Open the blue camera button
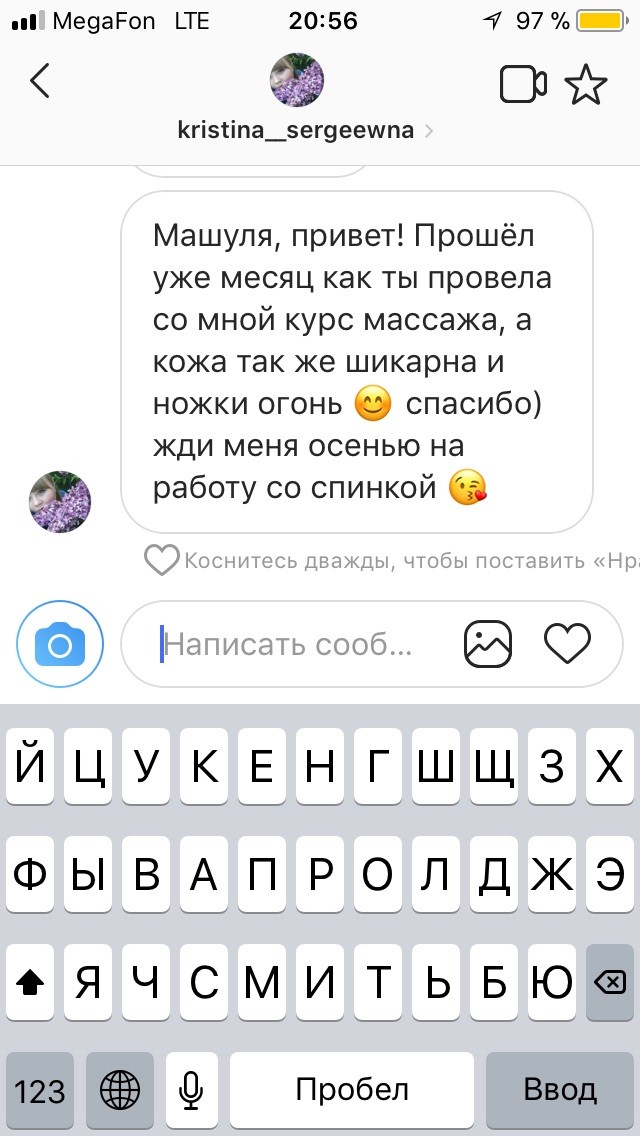The width and height of the screenshot is (640, 1136). click(59, 645)
